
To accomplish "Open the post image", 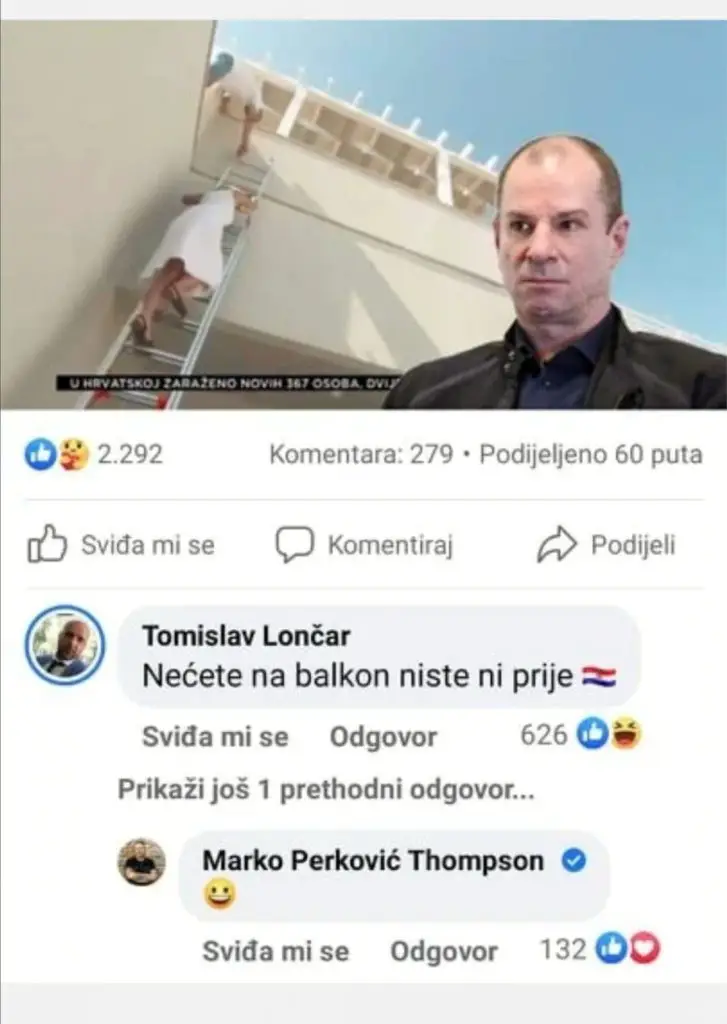I will click(363, 215).
